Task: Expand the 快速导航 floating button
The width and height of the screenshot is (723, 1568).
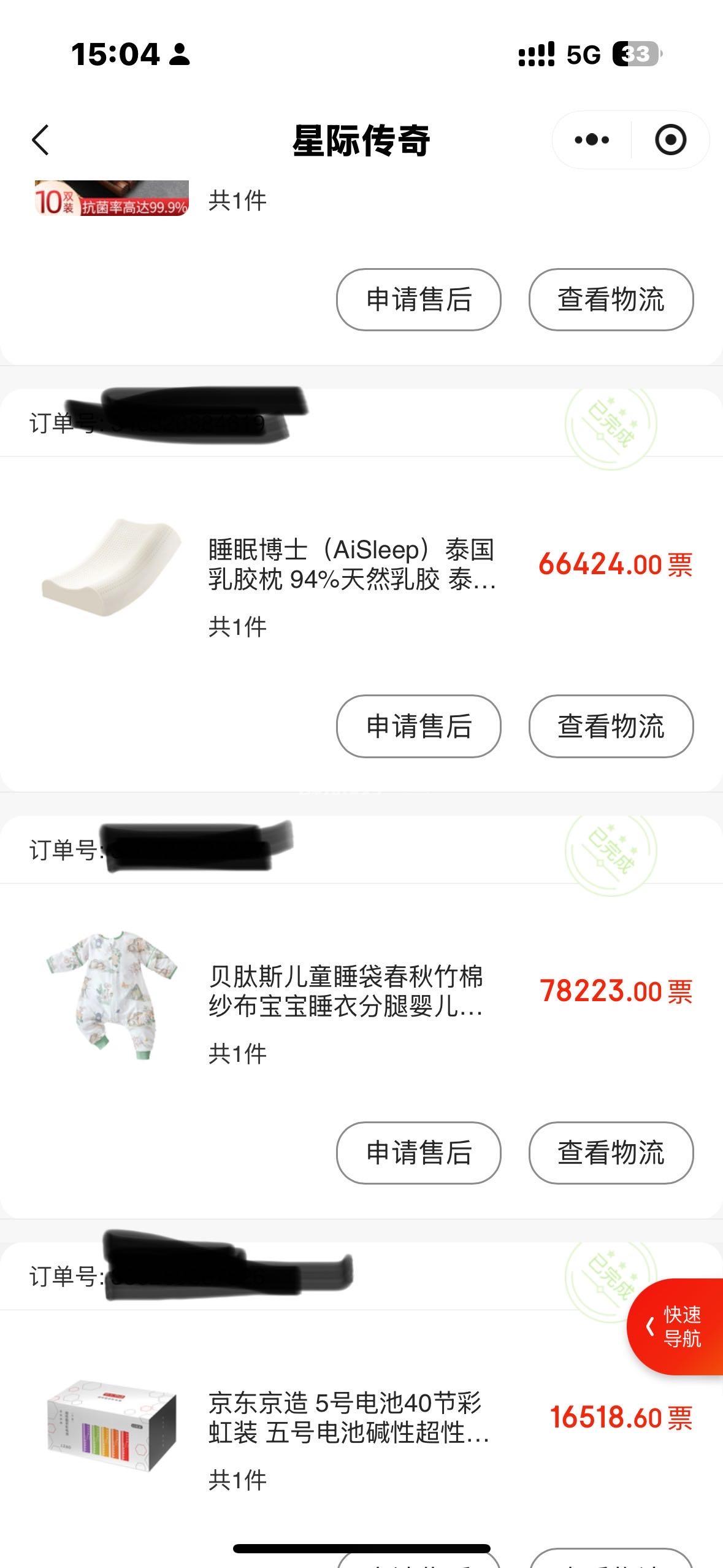Action: (675, 1326)
